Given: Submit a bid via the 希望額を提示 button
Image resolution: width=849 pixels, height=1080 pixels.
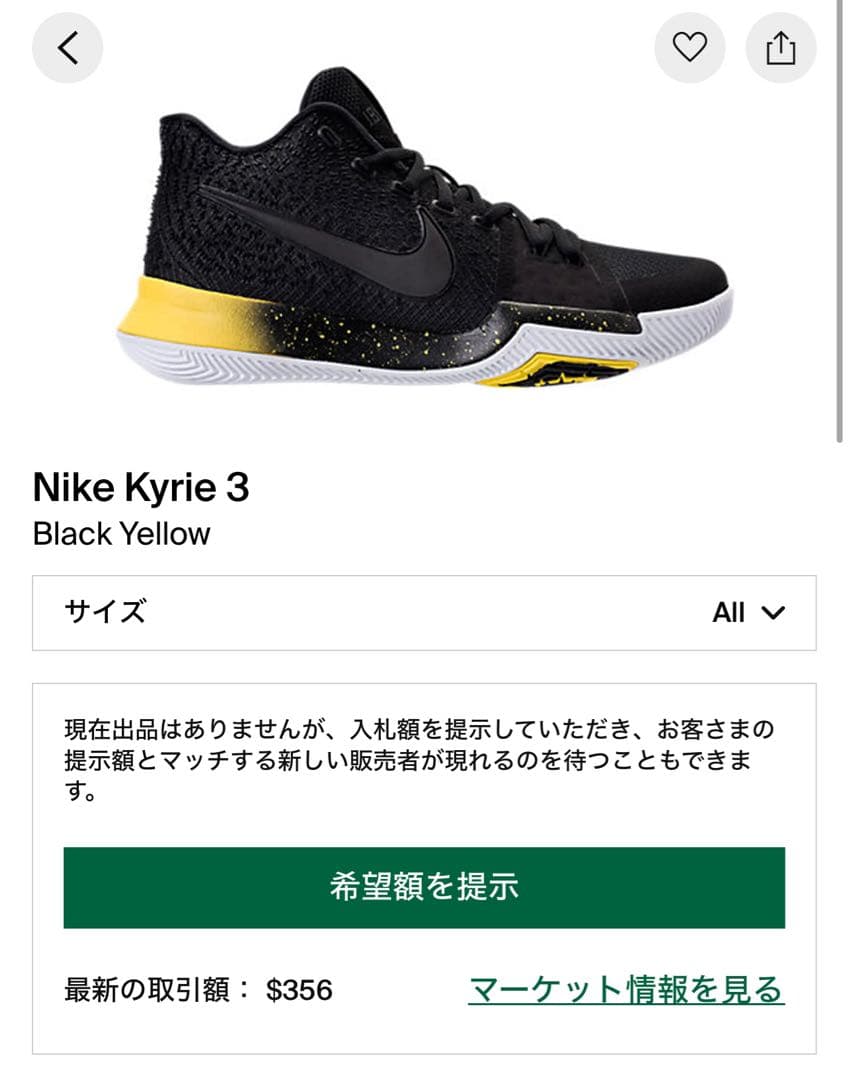Looking at the screenshot, I should pos(424,886).
